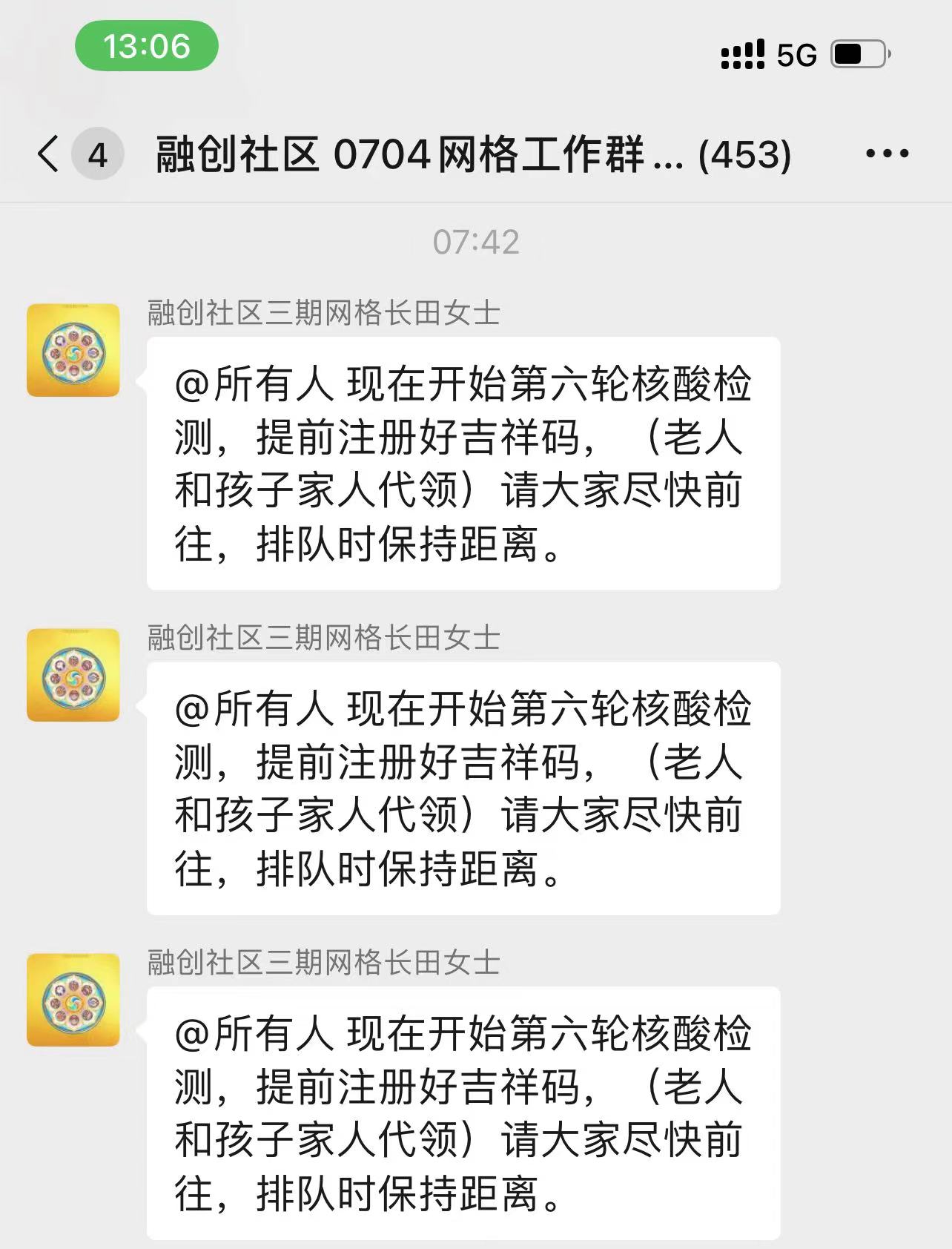Open the group chat overflow menu

pos(887,154)
